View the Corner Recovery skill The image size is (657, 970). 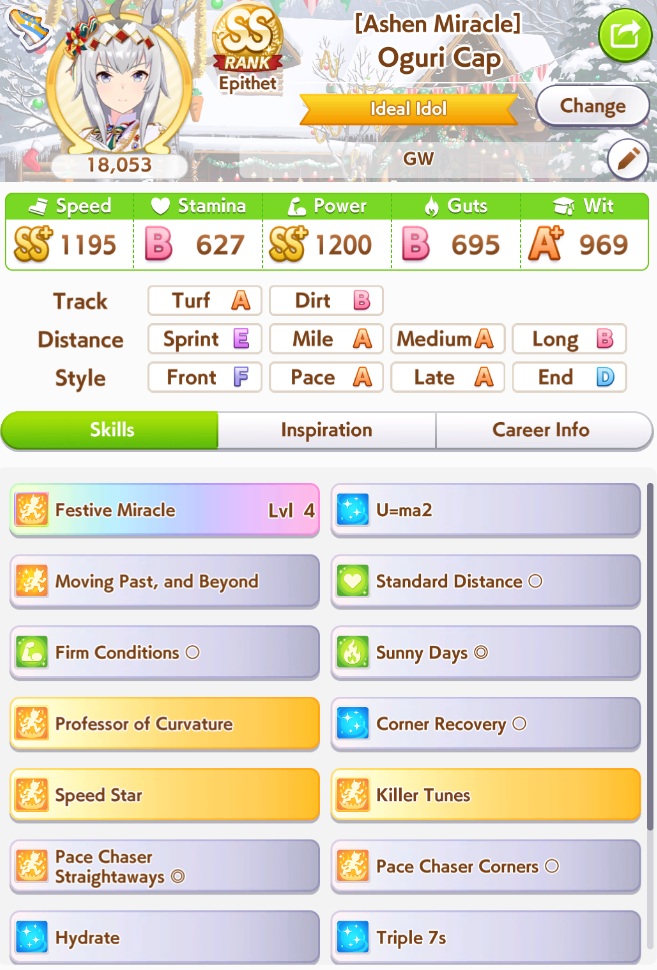tap(485, 723)
